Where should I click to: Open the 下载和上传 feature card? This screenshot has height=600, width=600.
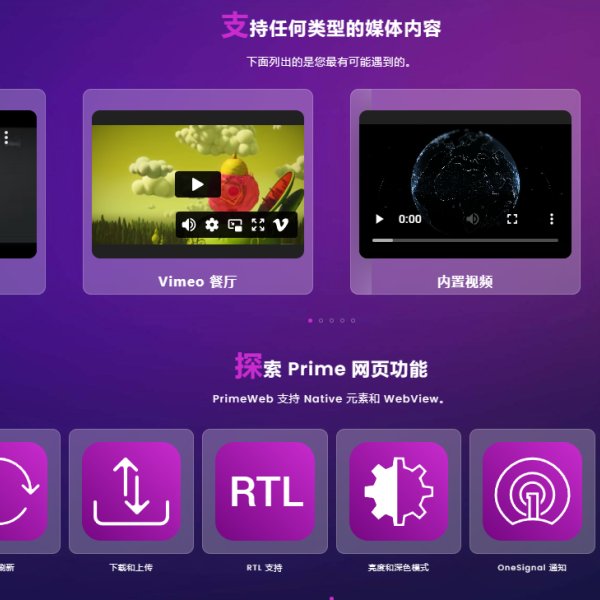point(131,491)
